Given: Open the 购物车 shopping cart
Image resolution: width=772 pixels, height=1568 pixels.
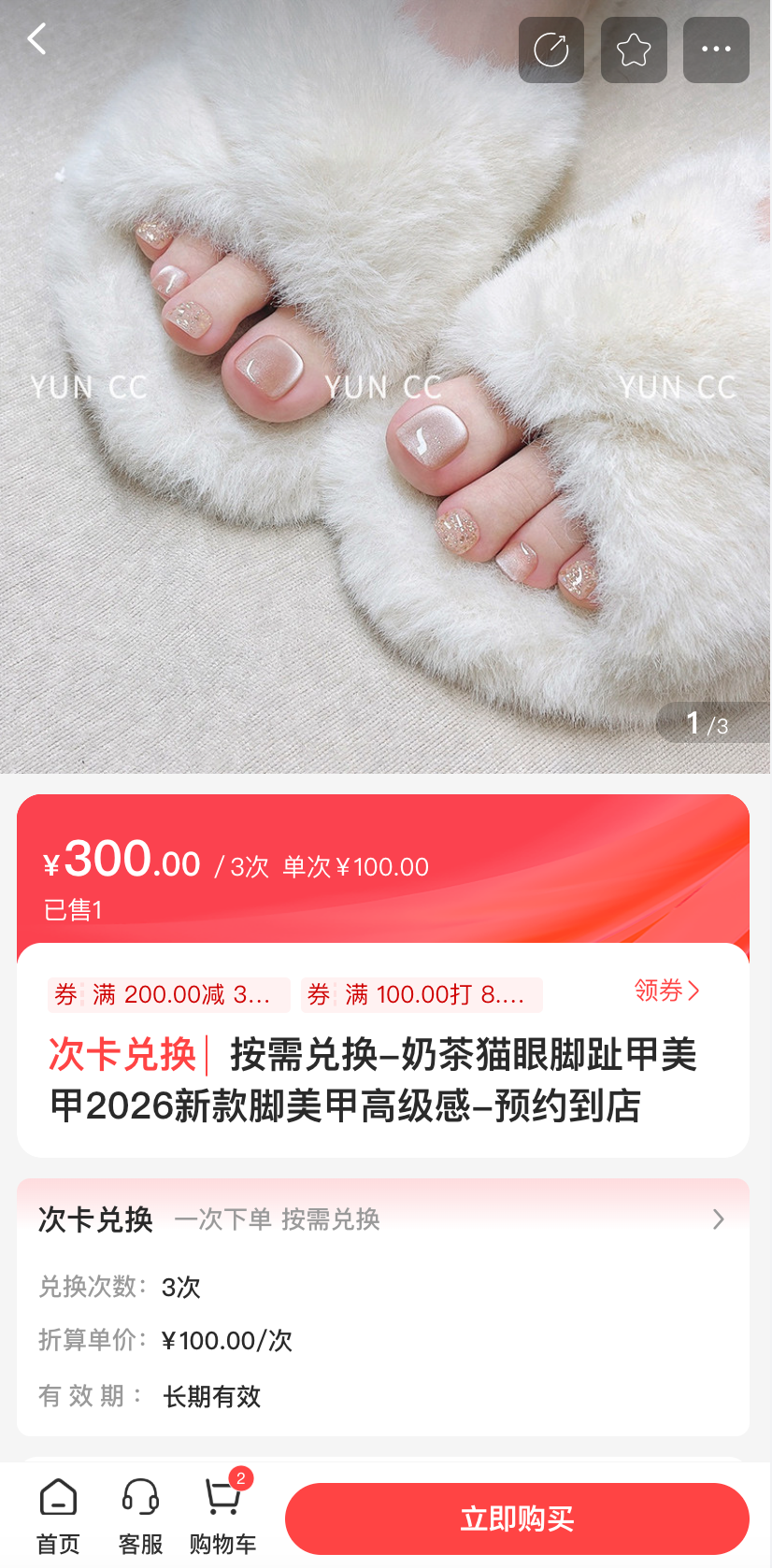Looking at the screenshot, I should (x=222, y=1516).
